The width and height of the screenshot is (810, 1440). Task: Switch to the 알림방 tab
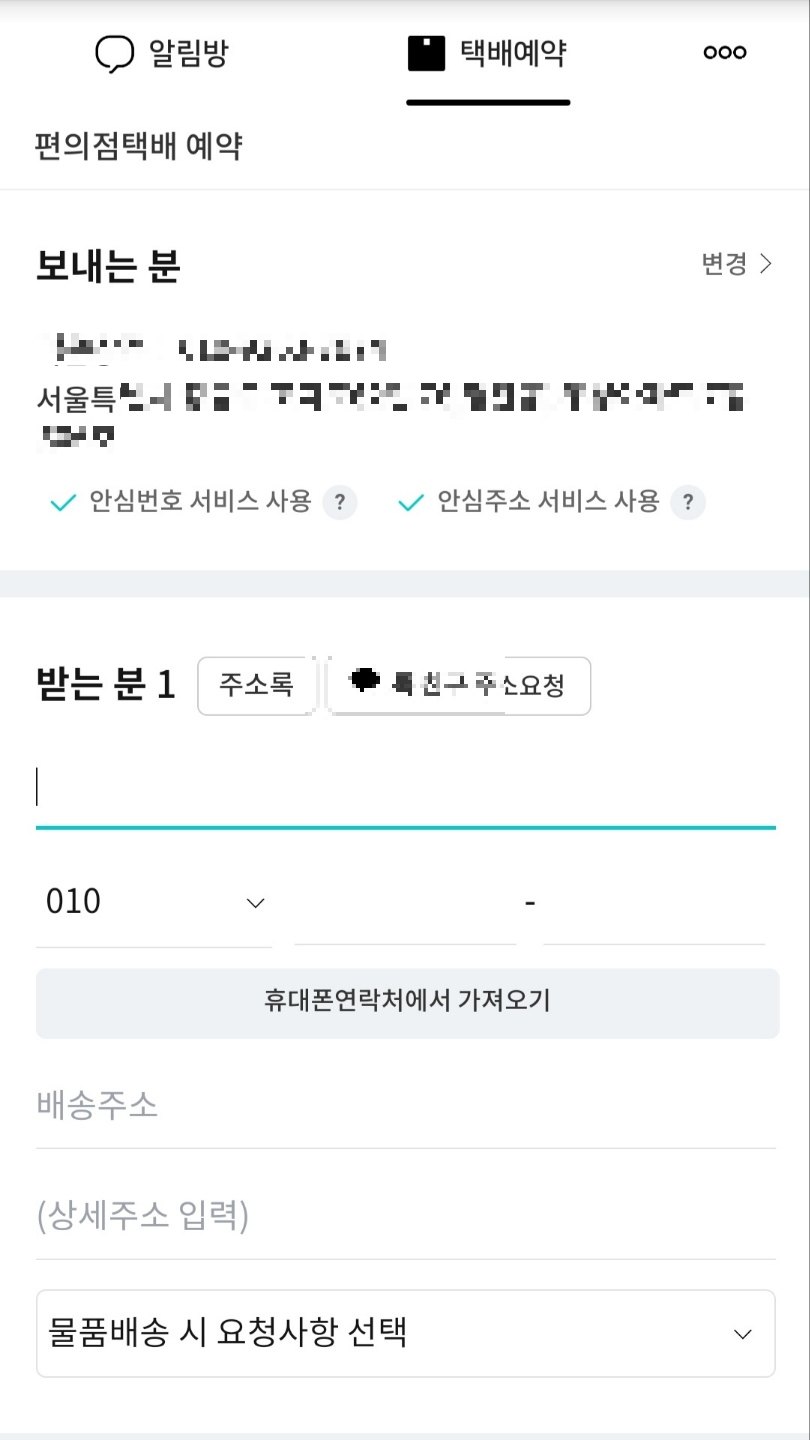[x=160, y=52]
